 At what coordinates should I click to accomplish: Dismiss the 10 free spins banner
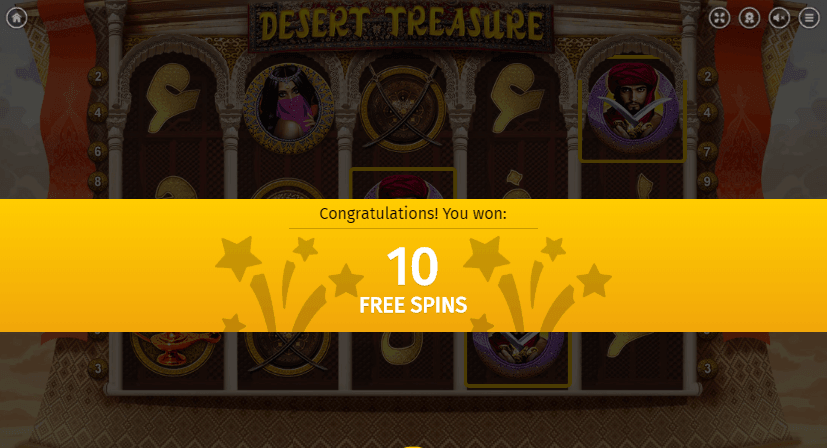coord(413,266)
